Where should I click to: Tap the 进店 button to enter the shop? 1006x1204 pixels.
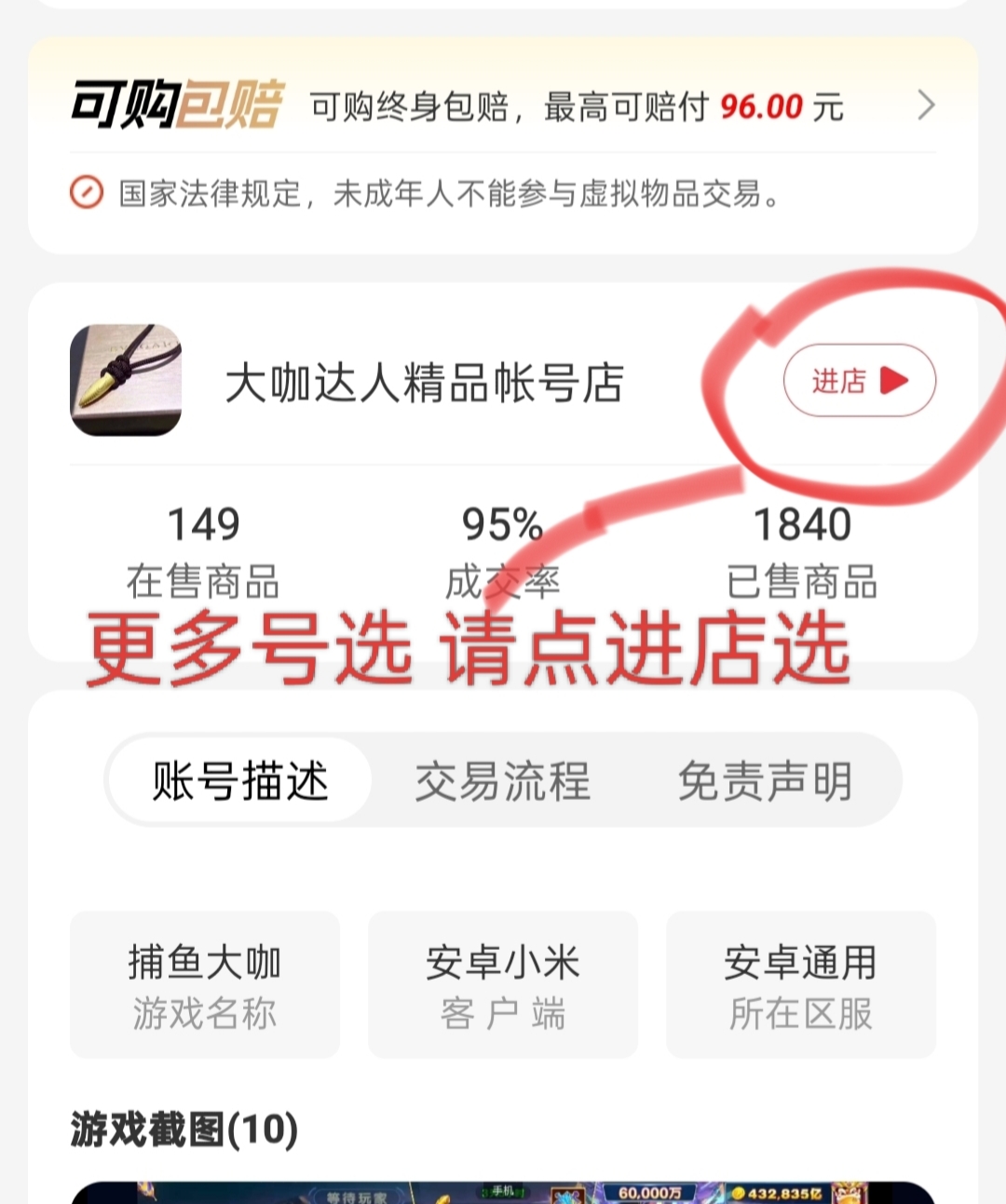(x=859, y=380)
